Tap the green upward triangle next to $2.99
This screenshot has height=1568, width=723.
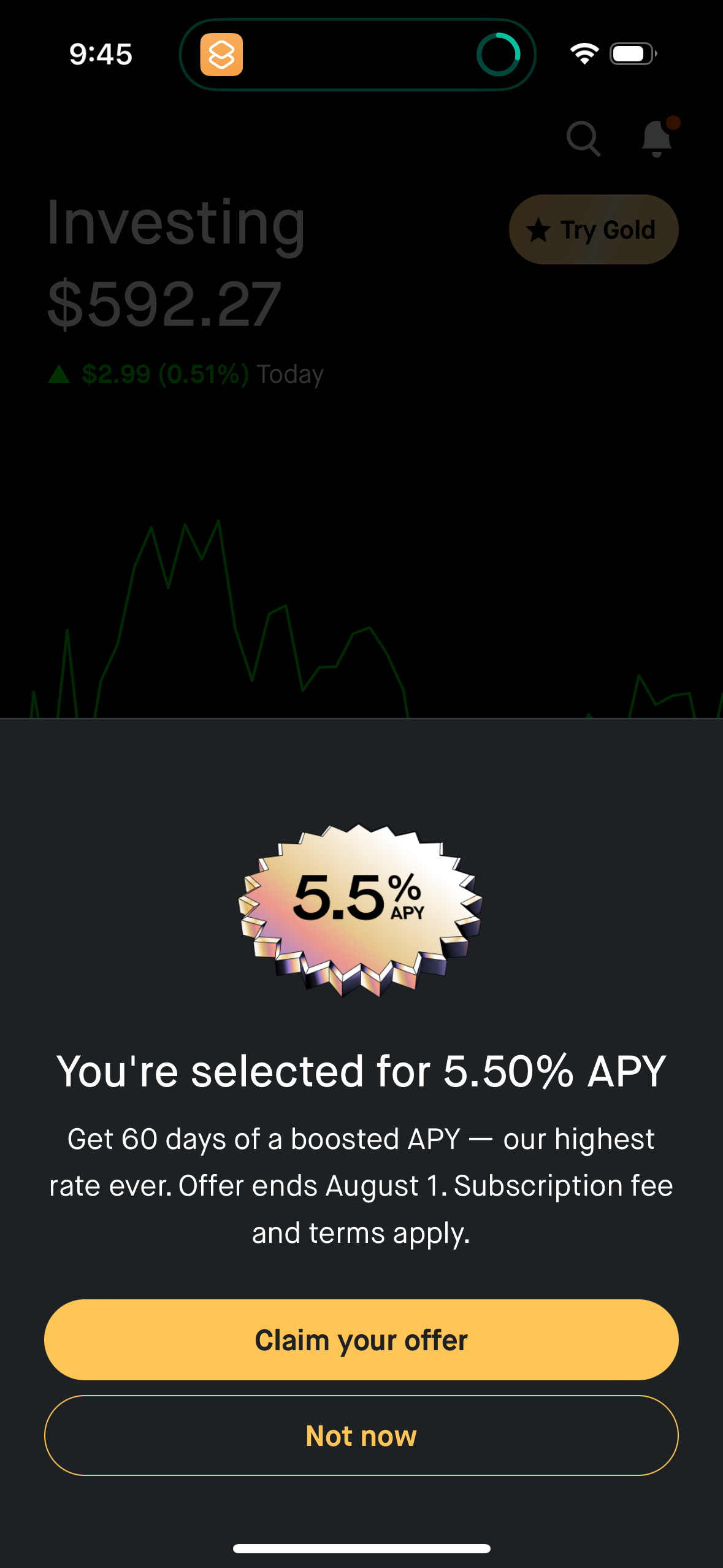[x=61, y=372]
